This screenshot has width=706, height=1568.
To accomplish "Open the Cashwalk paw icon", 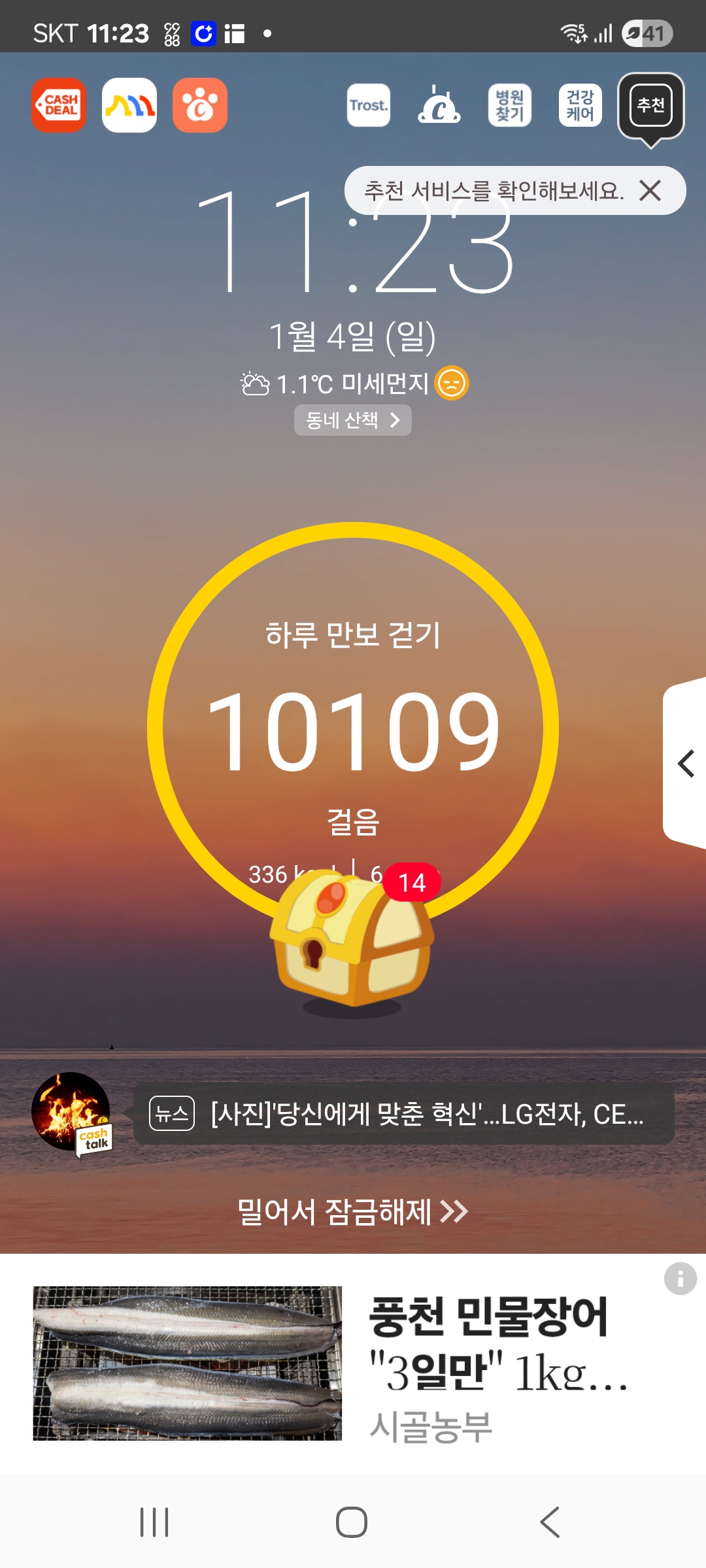I will tap(200, 105).
